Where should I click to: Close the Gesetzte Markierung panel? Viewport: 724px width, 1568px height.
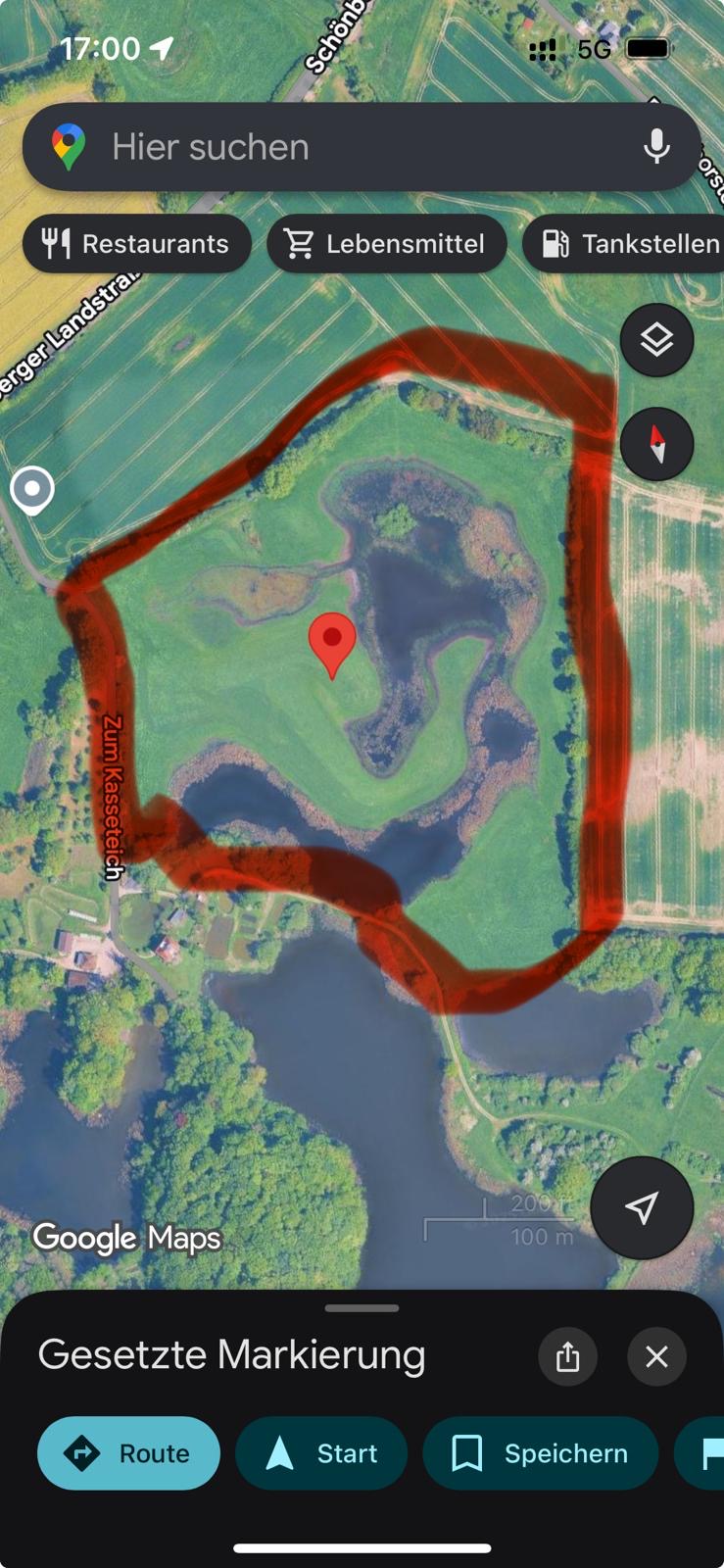656,1356
